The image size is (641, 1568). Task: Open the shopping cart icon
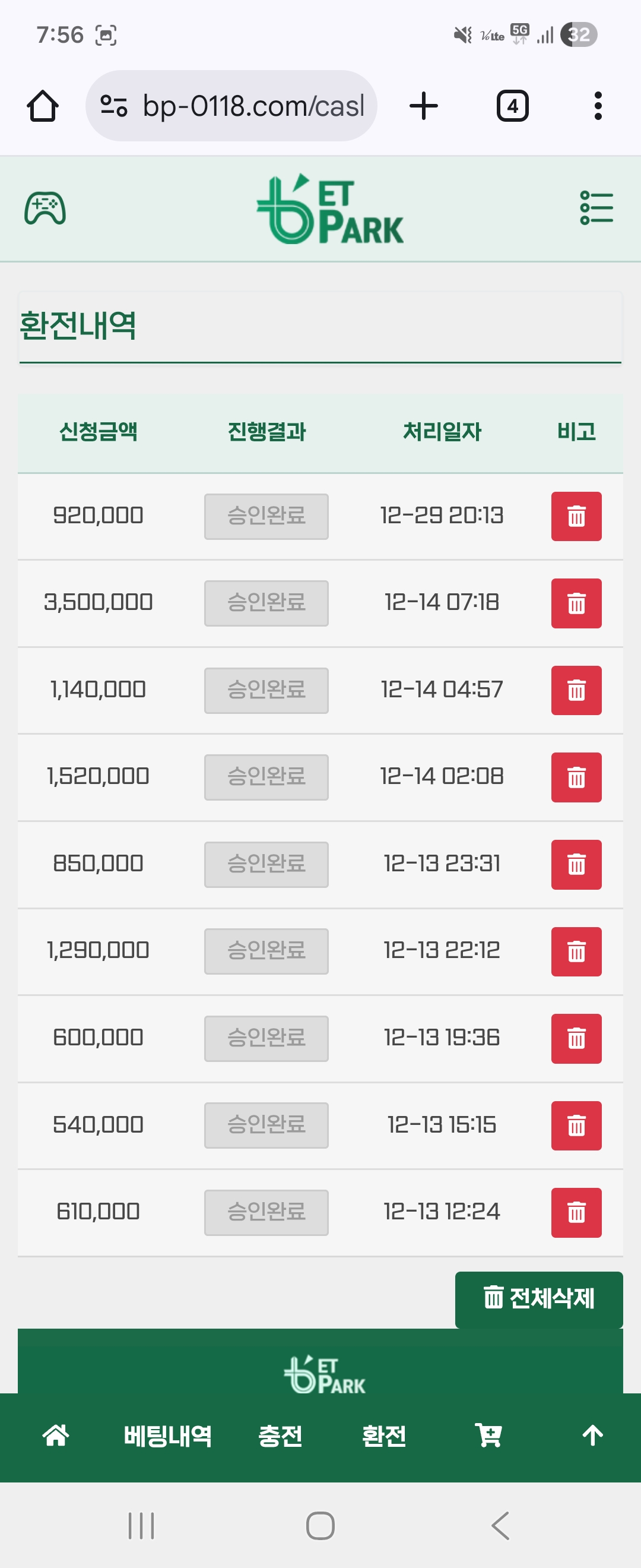click(x=488, y=1436)
